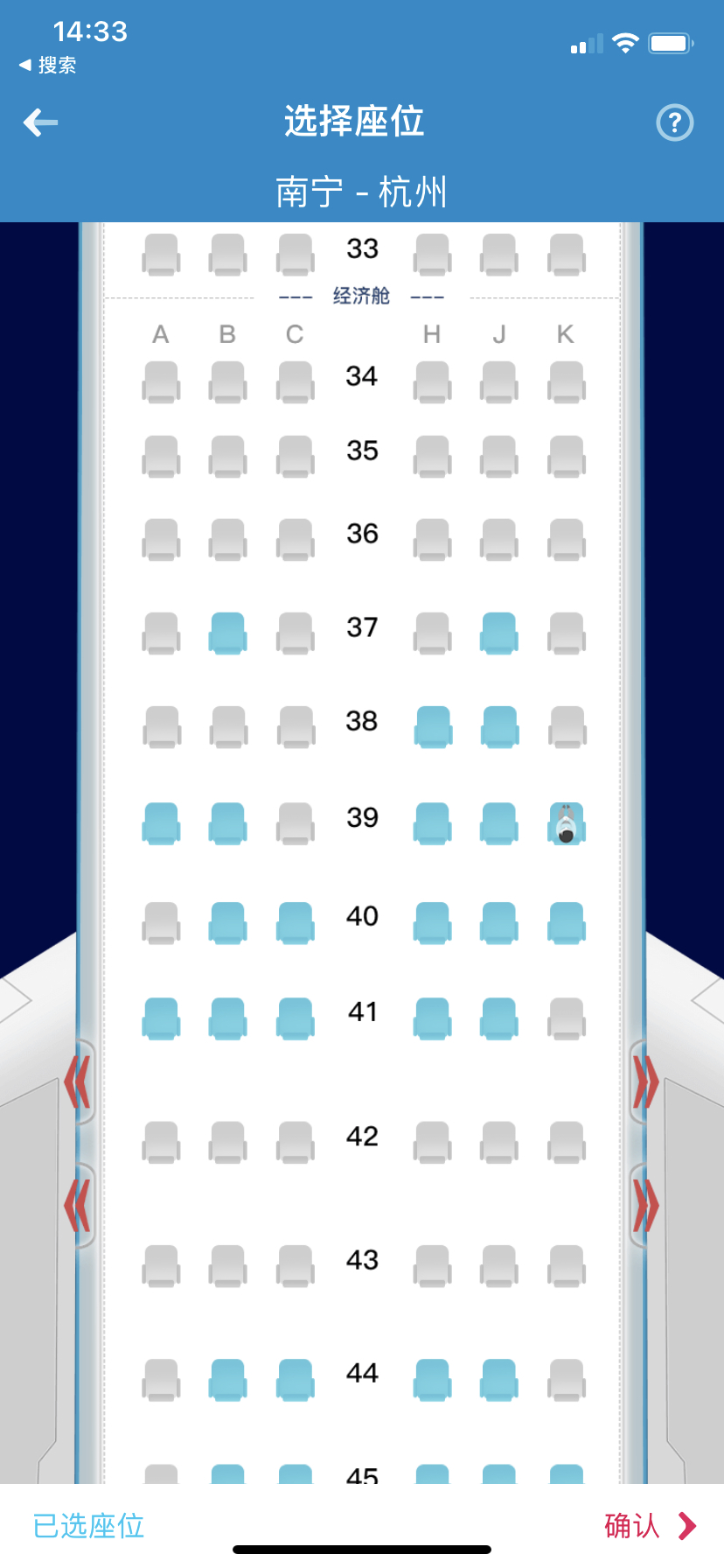Select seat 44H
Image resolution: width=724 pixels, height=1568 pixels.
coord(432,1379)
